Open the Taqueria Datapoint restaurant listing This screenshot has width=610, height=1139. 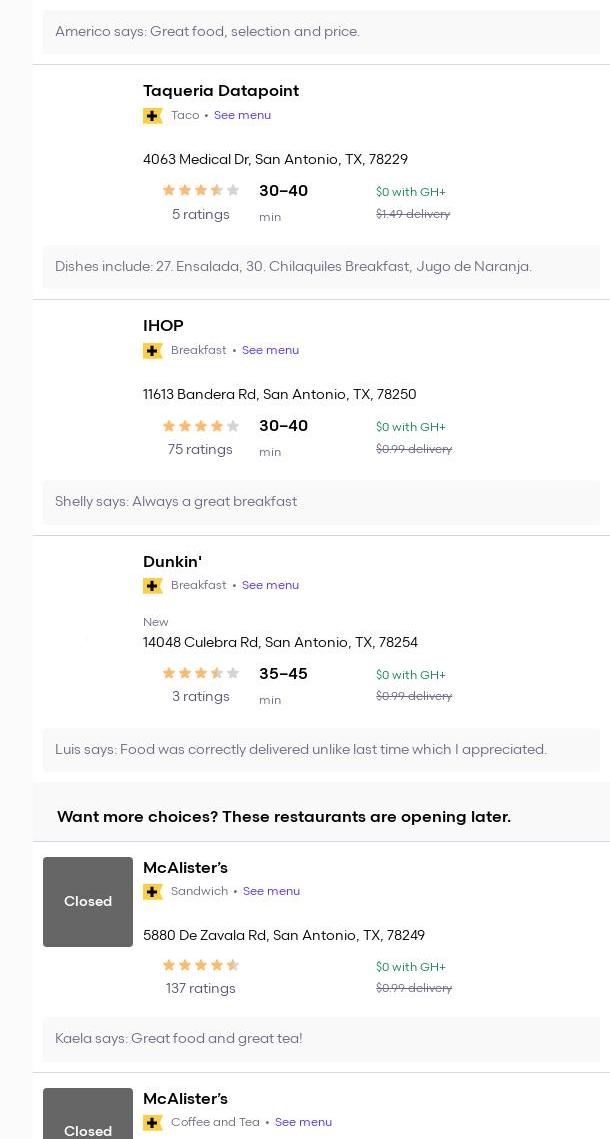click(221, 91)
